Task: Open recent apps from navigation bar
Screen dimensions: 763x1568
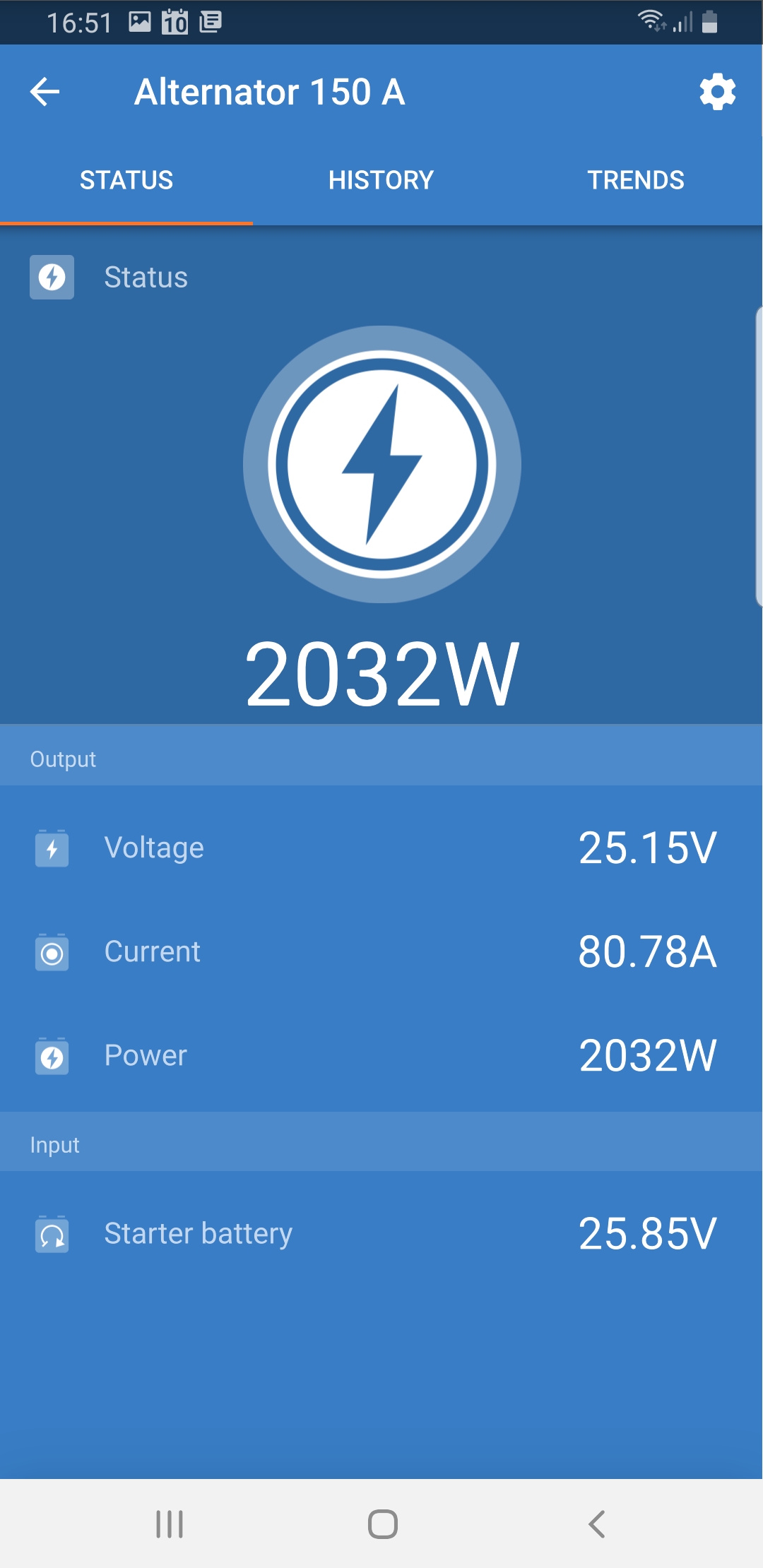Action: coord(170,1524)
